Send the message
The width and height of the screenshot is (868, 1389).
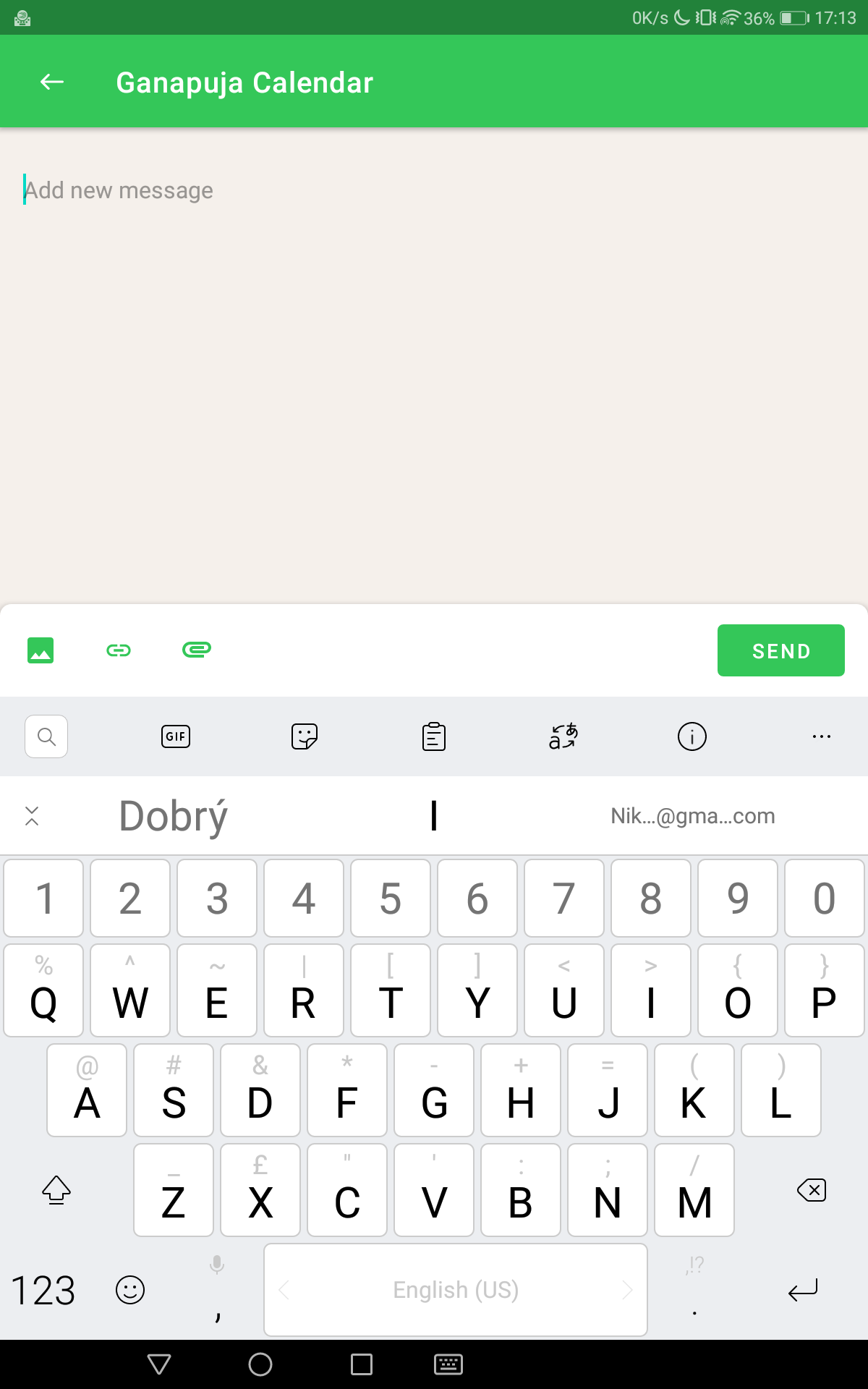click(x=780, y=650)
